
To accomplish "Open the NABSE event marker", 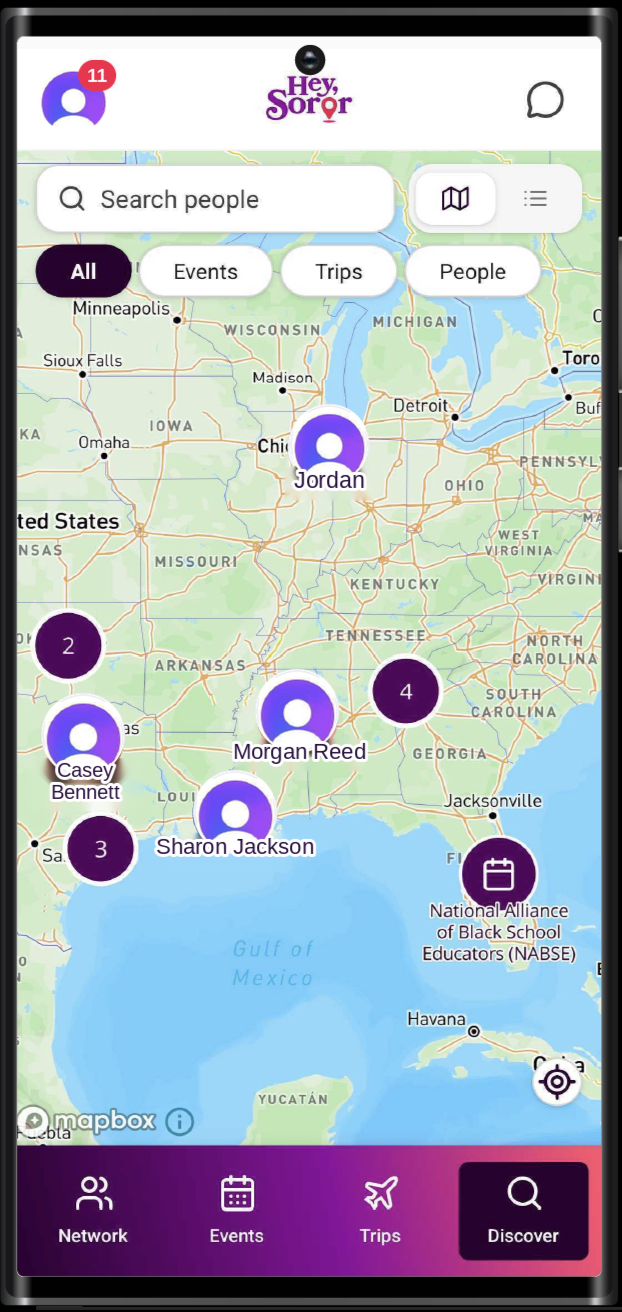I will 498,874.
